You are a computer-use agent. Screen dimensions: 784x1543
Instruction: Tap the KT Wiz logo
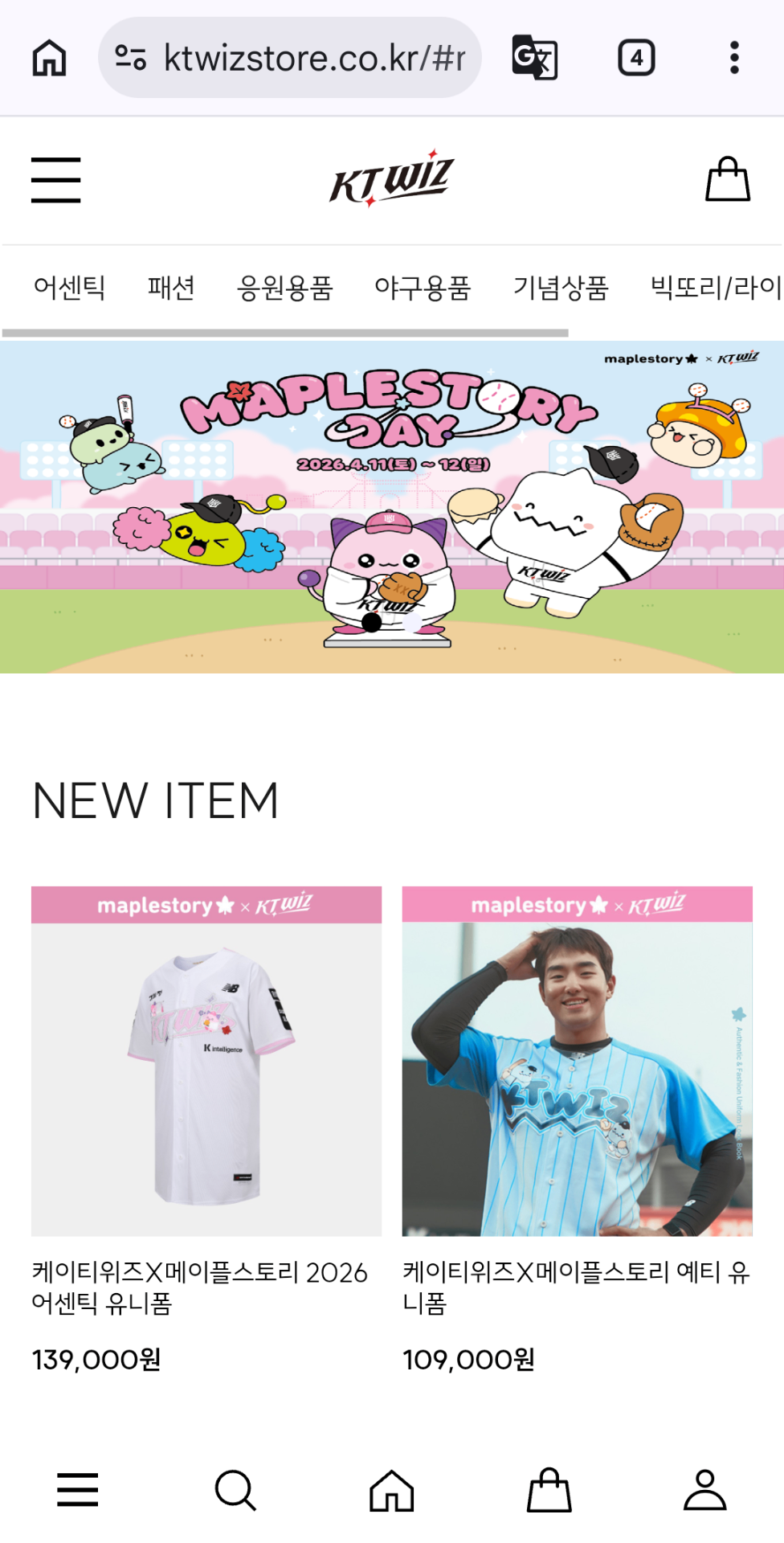coord(391,178)
